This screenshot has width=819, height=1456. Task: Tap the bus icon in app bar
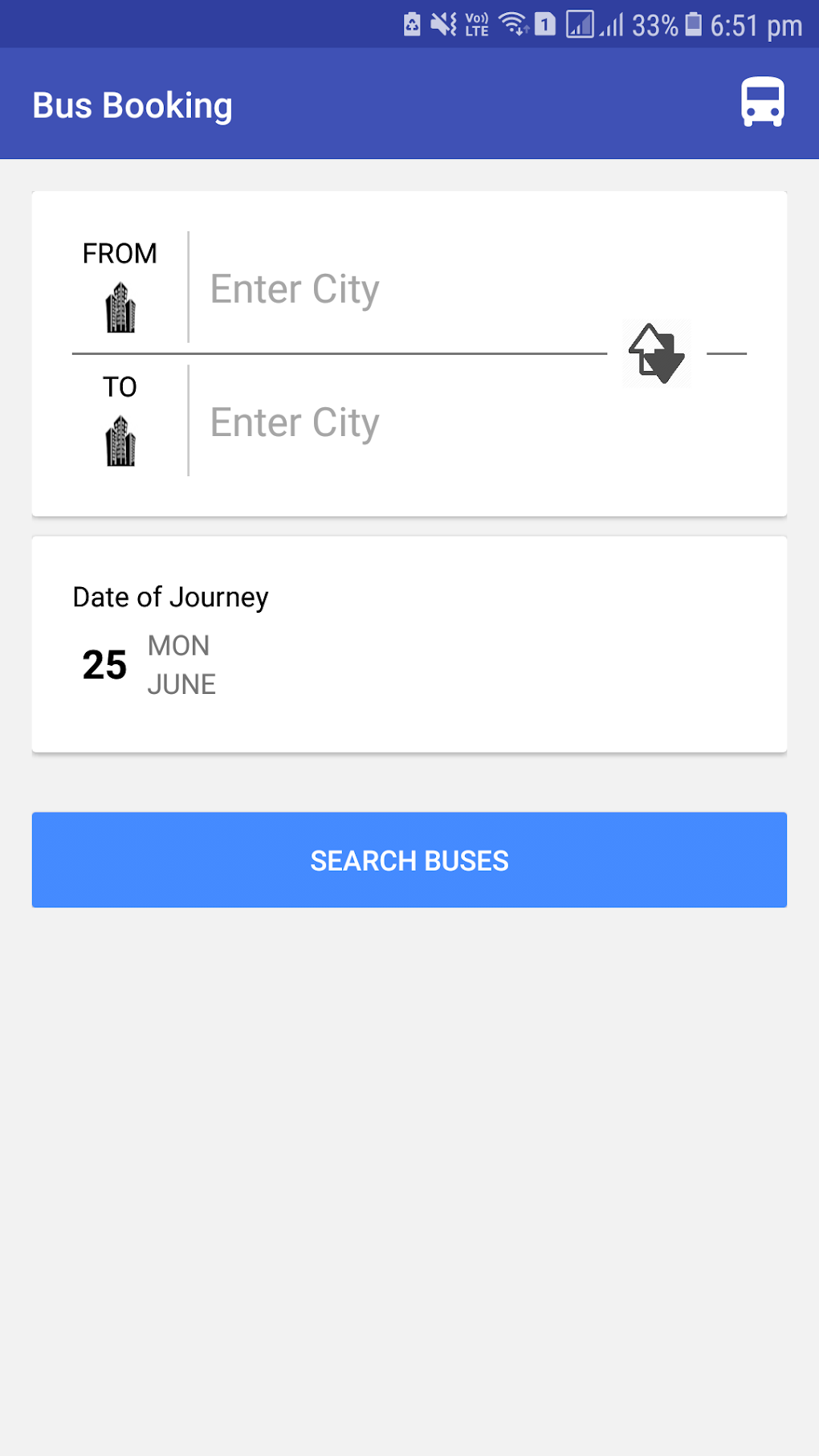(762, 103)
